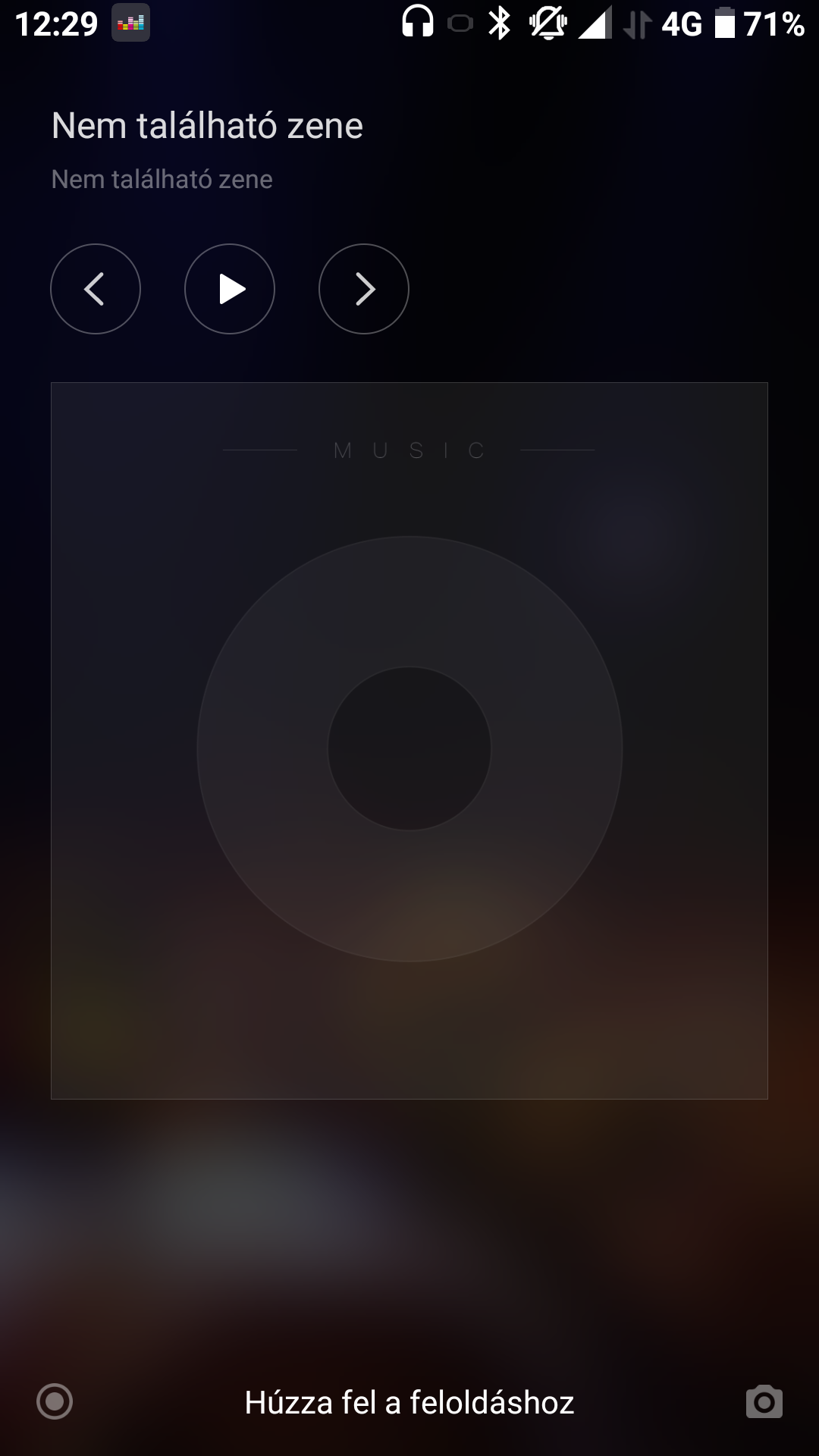Open the music album artwork
The width and height of the screenshot is (819, 1456).
(409, 741)
